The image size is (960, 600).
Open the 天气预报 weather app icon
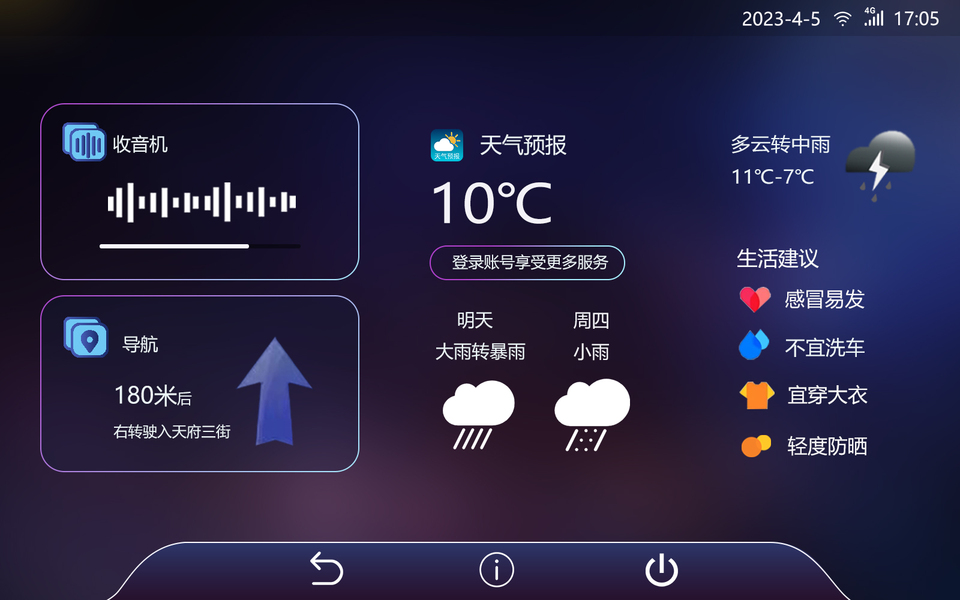click(x=447, y=145)
